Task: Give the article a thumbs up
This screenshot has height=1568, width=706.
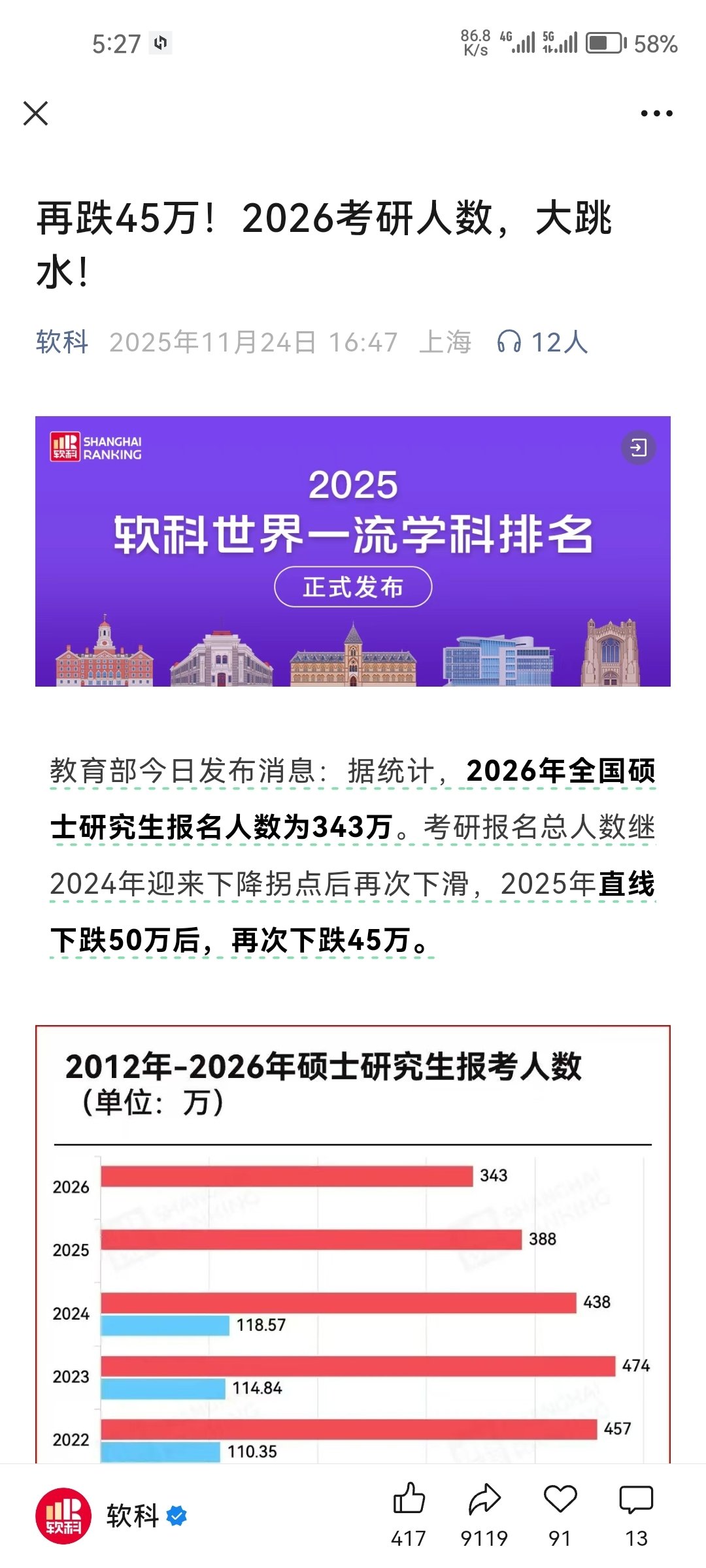Action: click(x=409, y=1500)
